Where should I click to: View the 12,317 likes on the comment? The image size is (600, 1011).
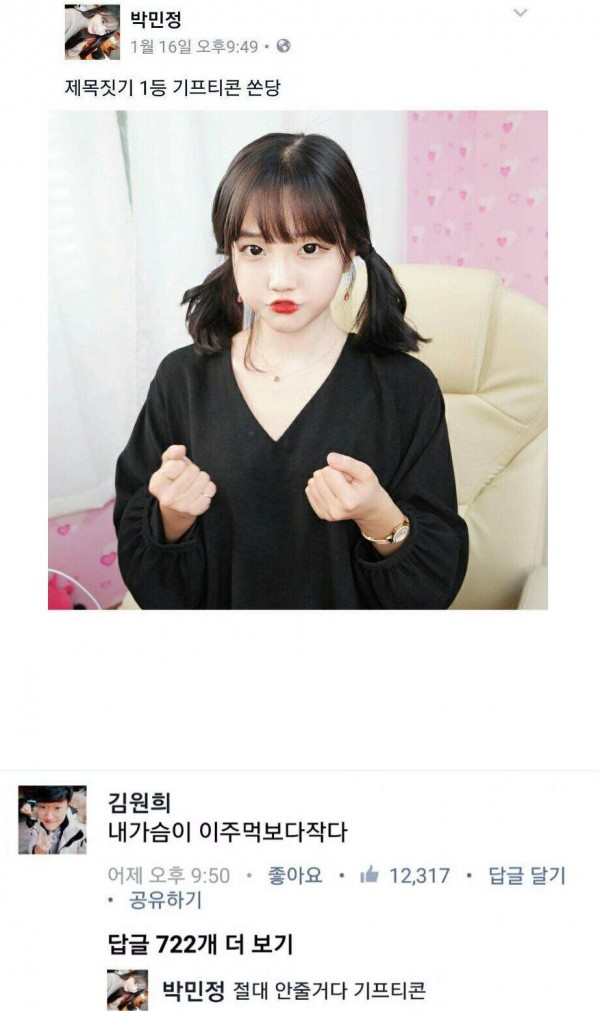tap(403, 876)
